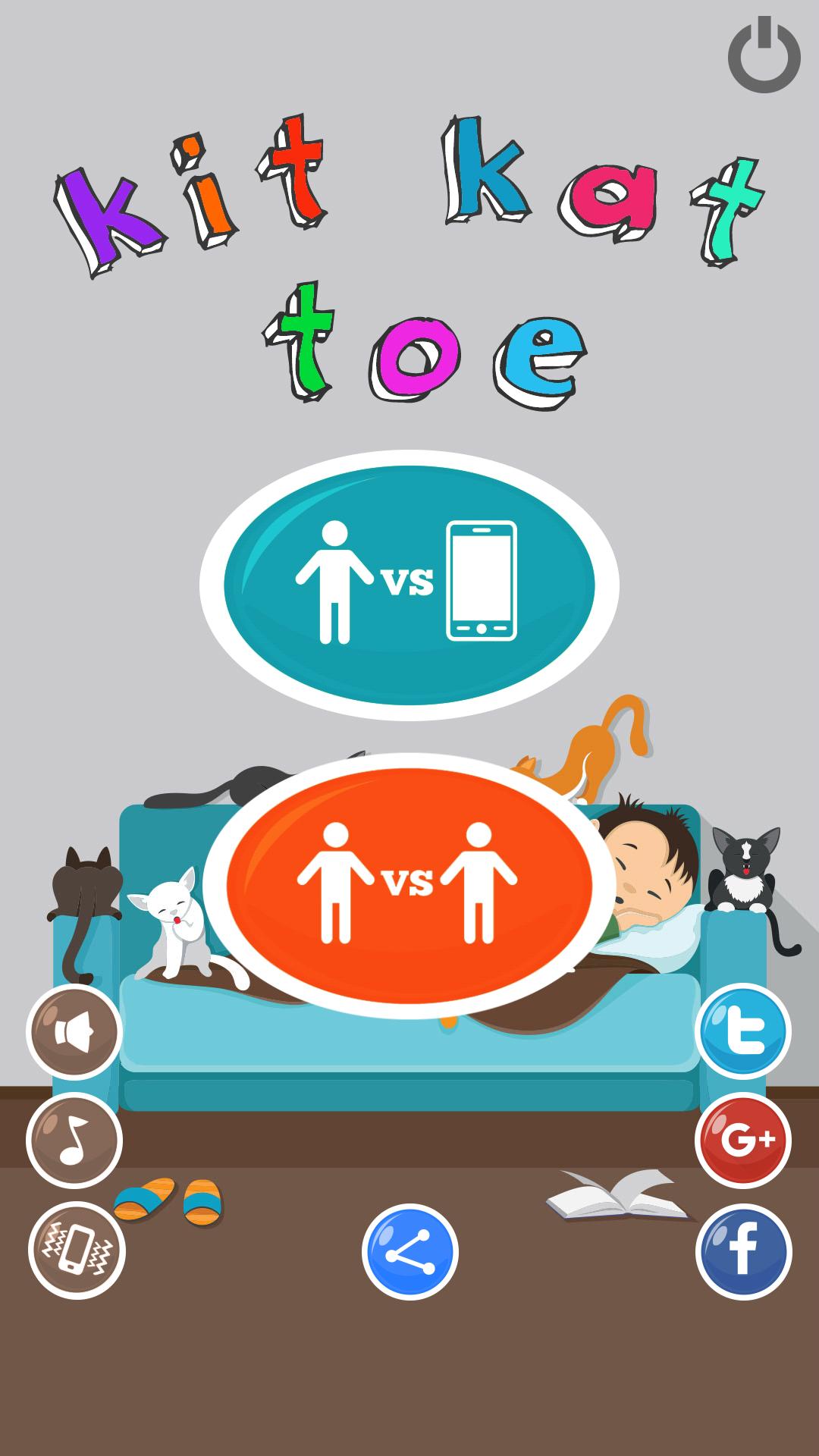819x1456 pixels.
Task: Tap the power icon to exit
Action: tap(764, 56)
